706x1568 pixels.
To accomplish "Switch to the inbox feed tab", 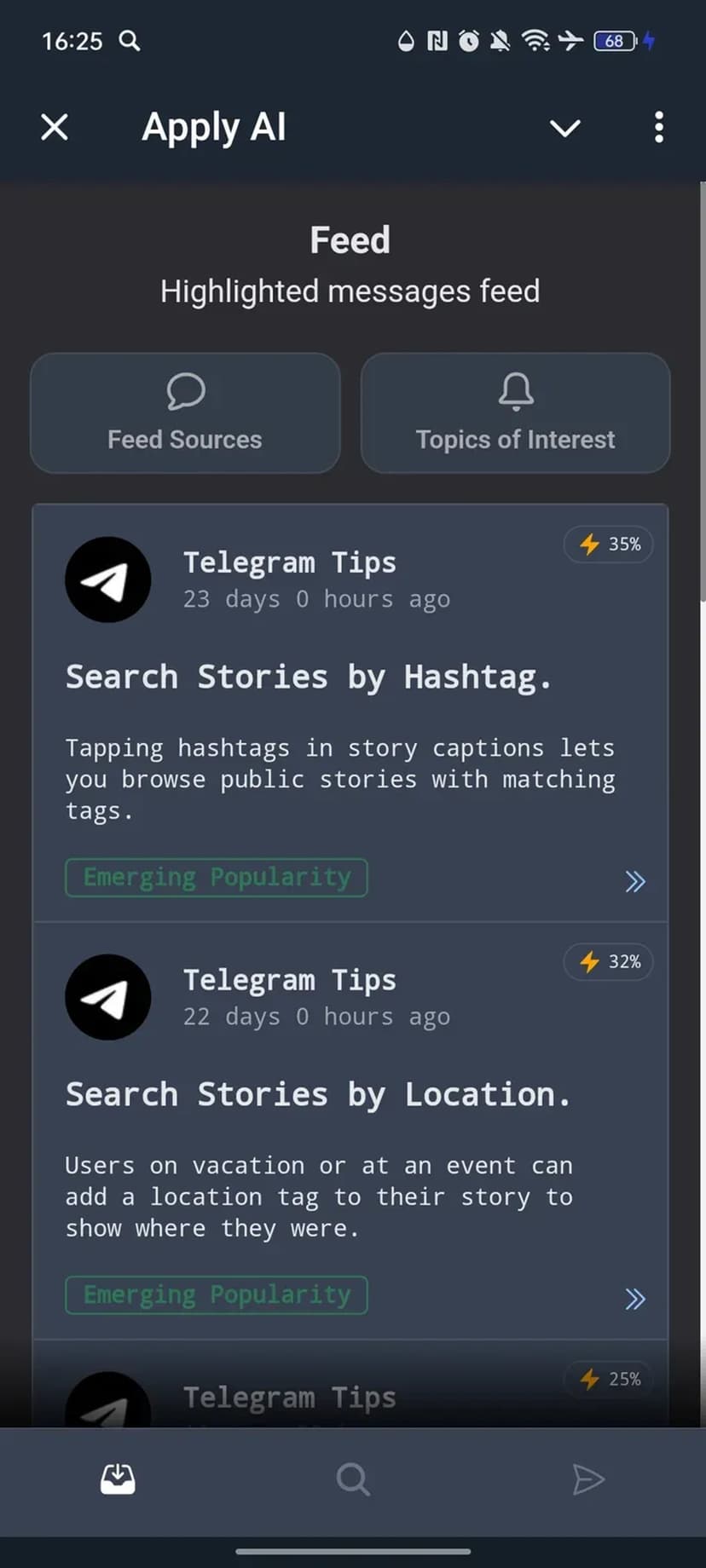I will tap(118, 1479).
